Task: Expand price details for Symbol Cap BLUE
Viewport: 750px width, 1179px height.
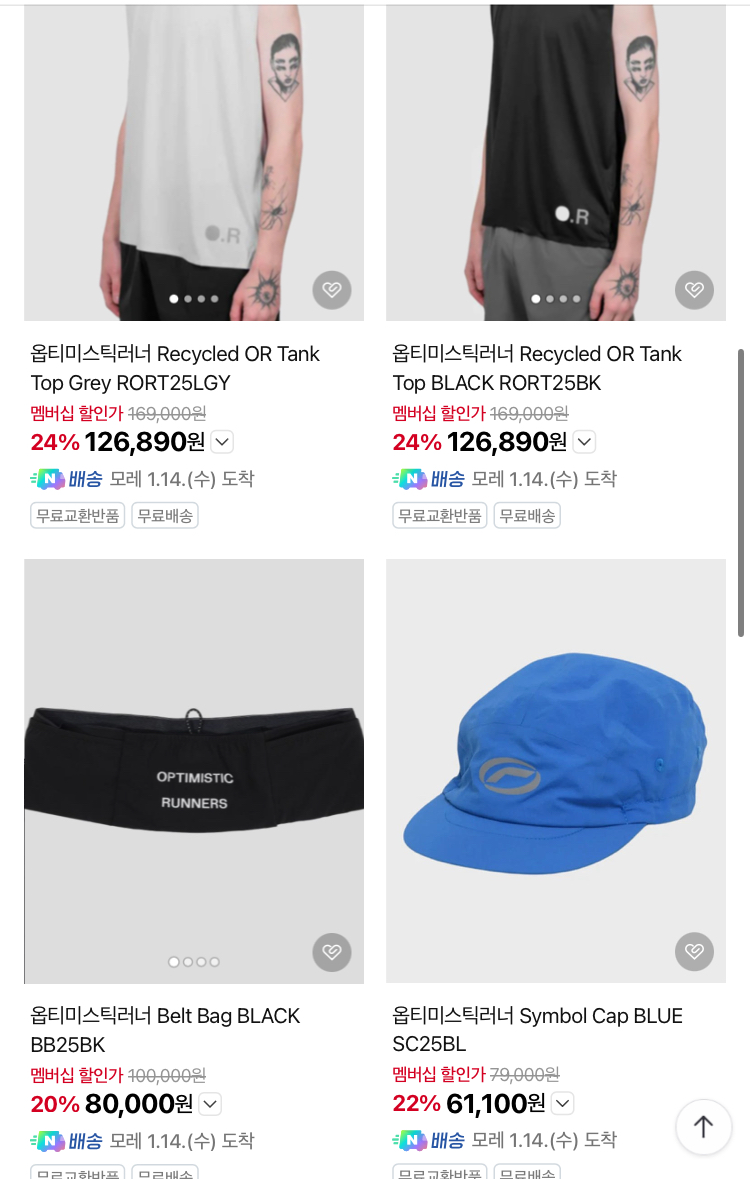Action: coord(563,1103)
